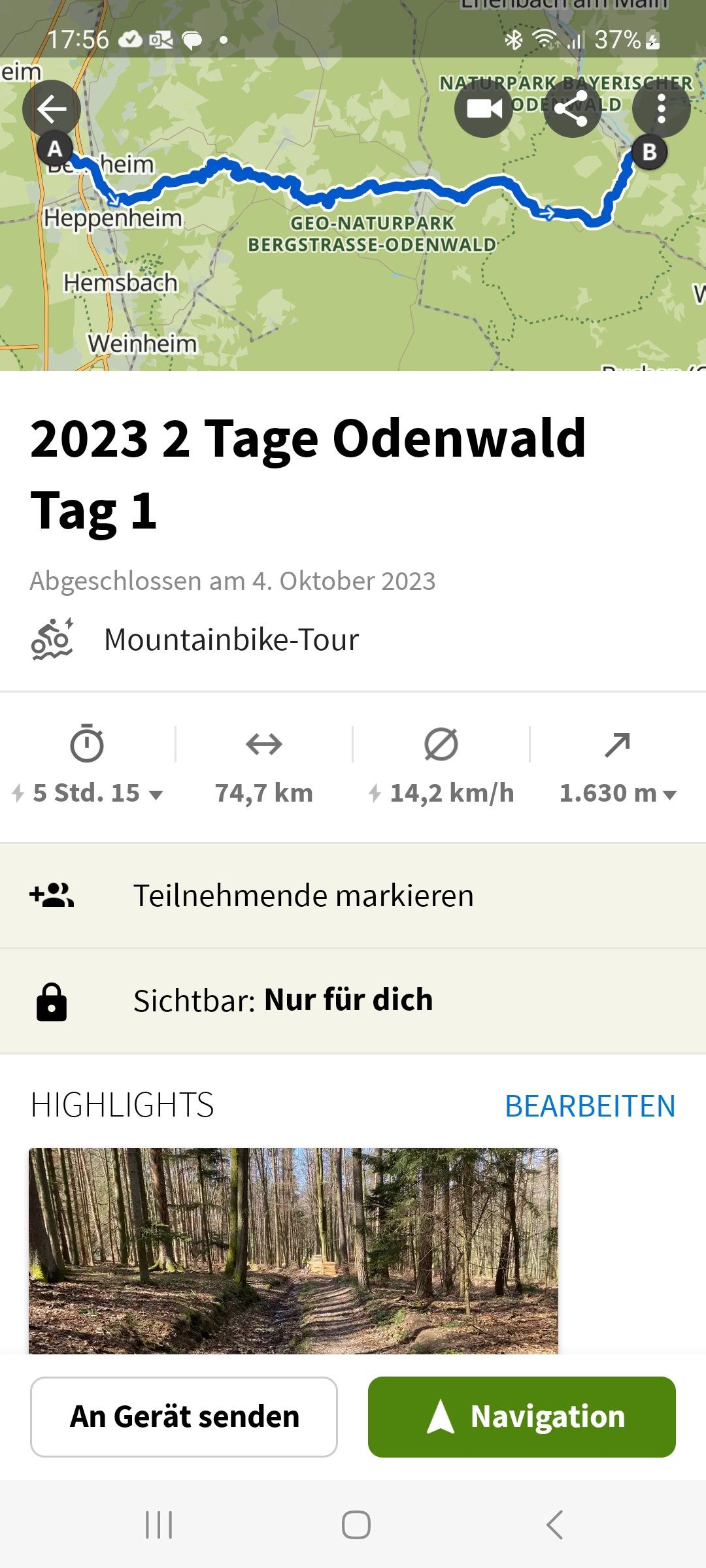
Task: Tap the system home button
Action: [356, 1525]
